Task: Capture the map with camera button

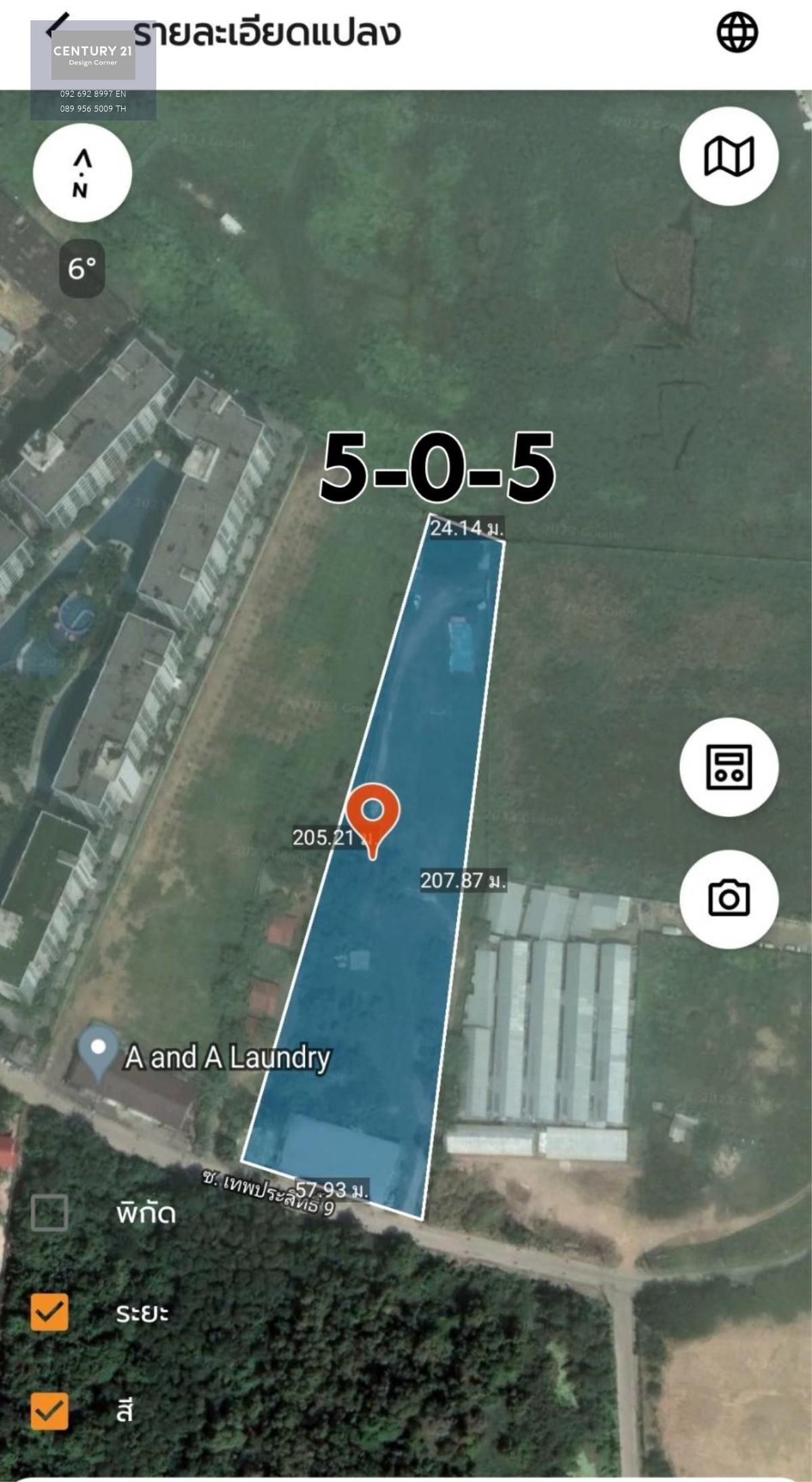Action: 729,899
